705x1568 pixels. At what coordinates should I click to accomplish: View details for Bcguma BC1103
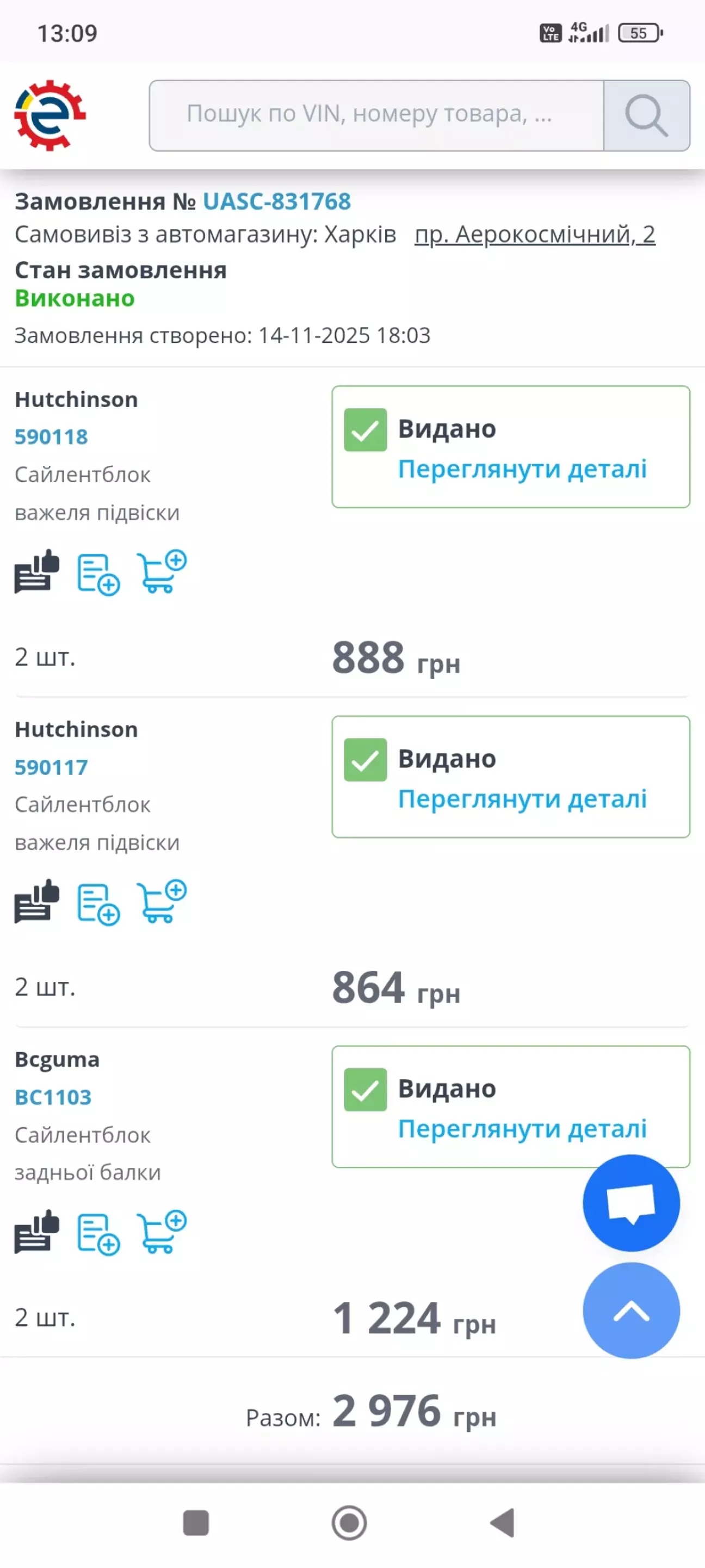click(x=522, y=1129)
